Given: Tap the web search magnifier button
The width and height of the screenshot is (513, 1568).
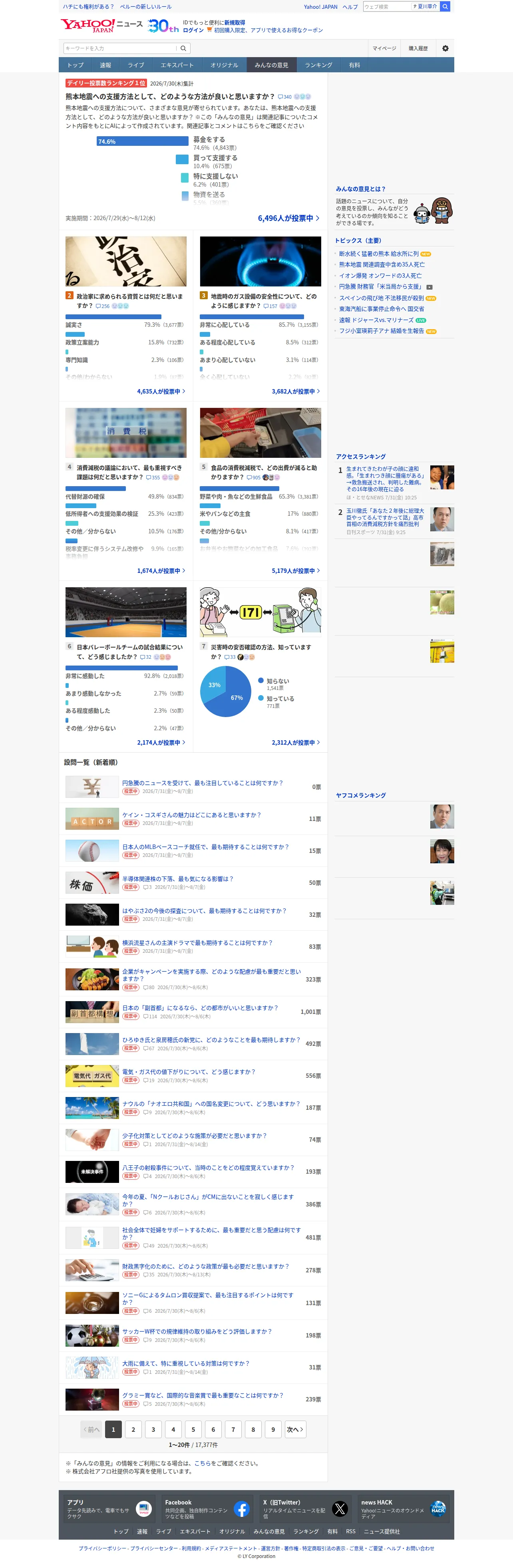Looking at the screenshot, I should pyautogui.click(x=445, y=7).
